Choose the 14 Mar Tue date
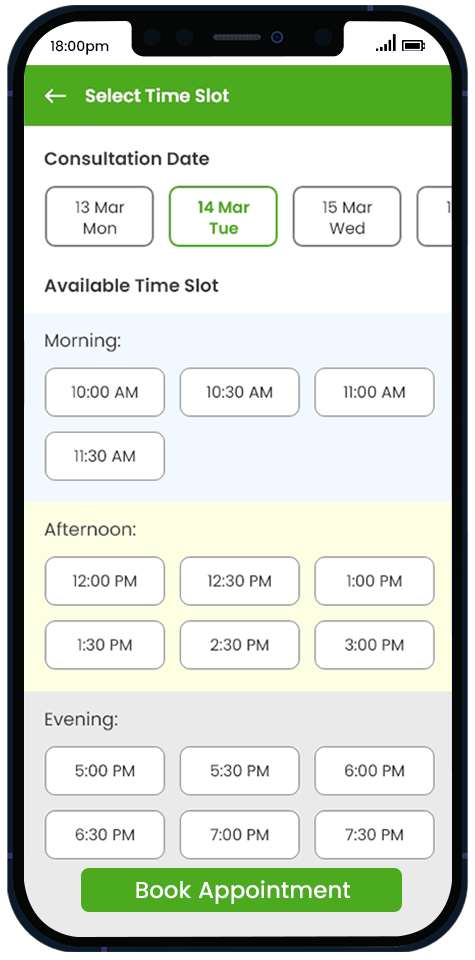Image resolution: width=475 pixels, height=960 pixels. pyautogui.click(x=223, y=217)
